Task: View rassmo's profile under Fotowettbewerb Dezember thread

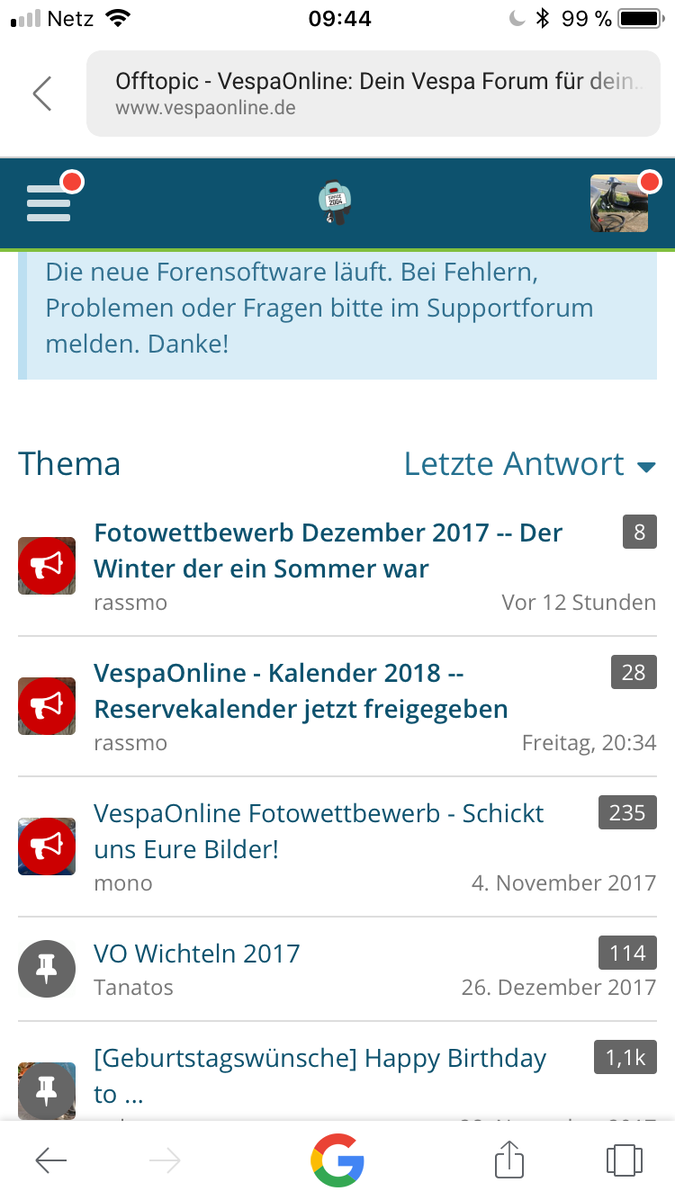Action: click(x=131, y=603)
